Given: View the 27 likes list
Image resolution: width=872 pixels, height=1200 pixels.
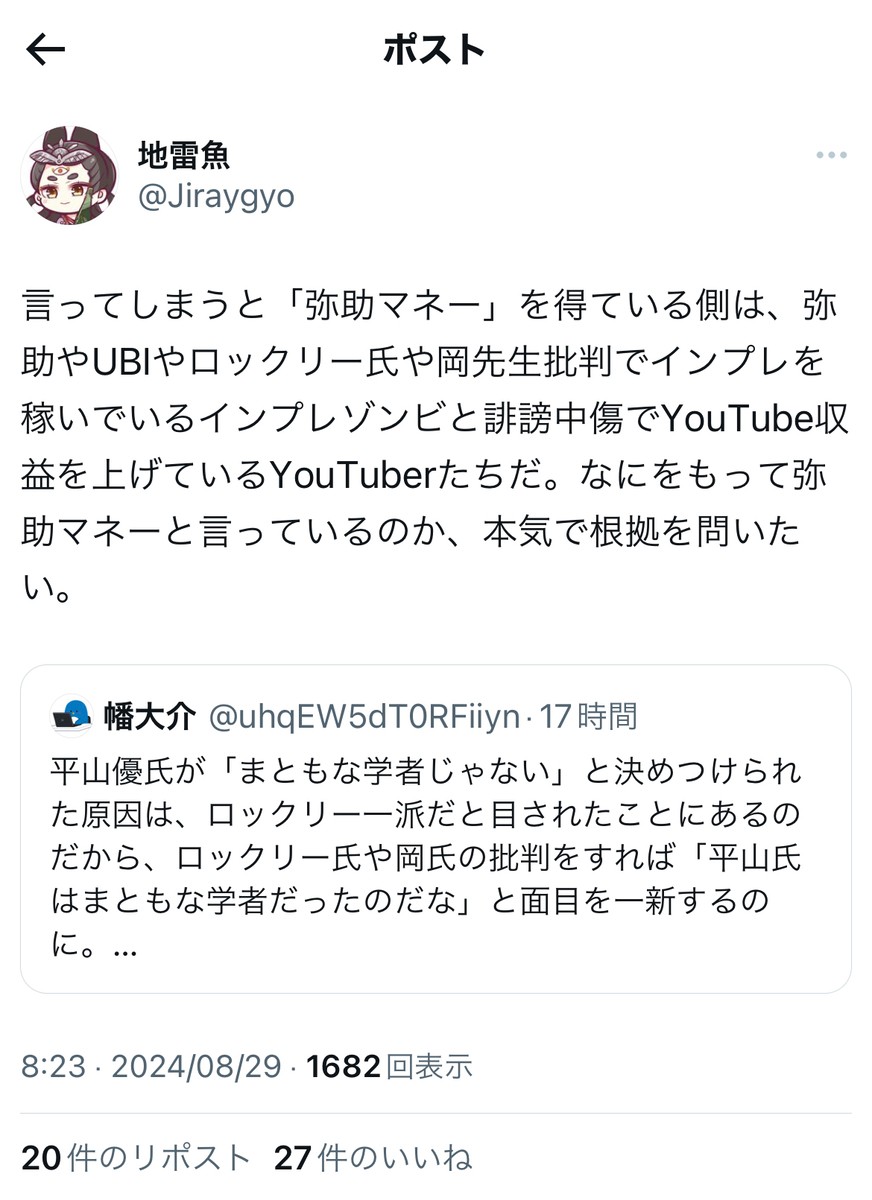Looking at the screenshot, I should pos(372,1158).
